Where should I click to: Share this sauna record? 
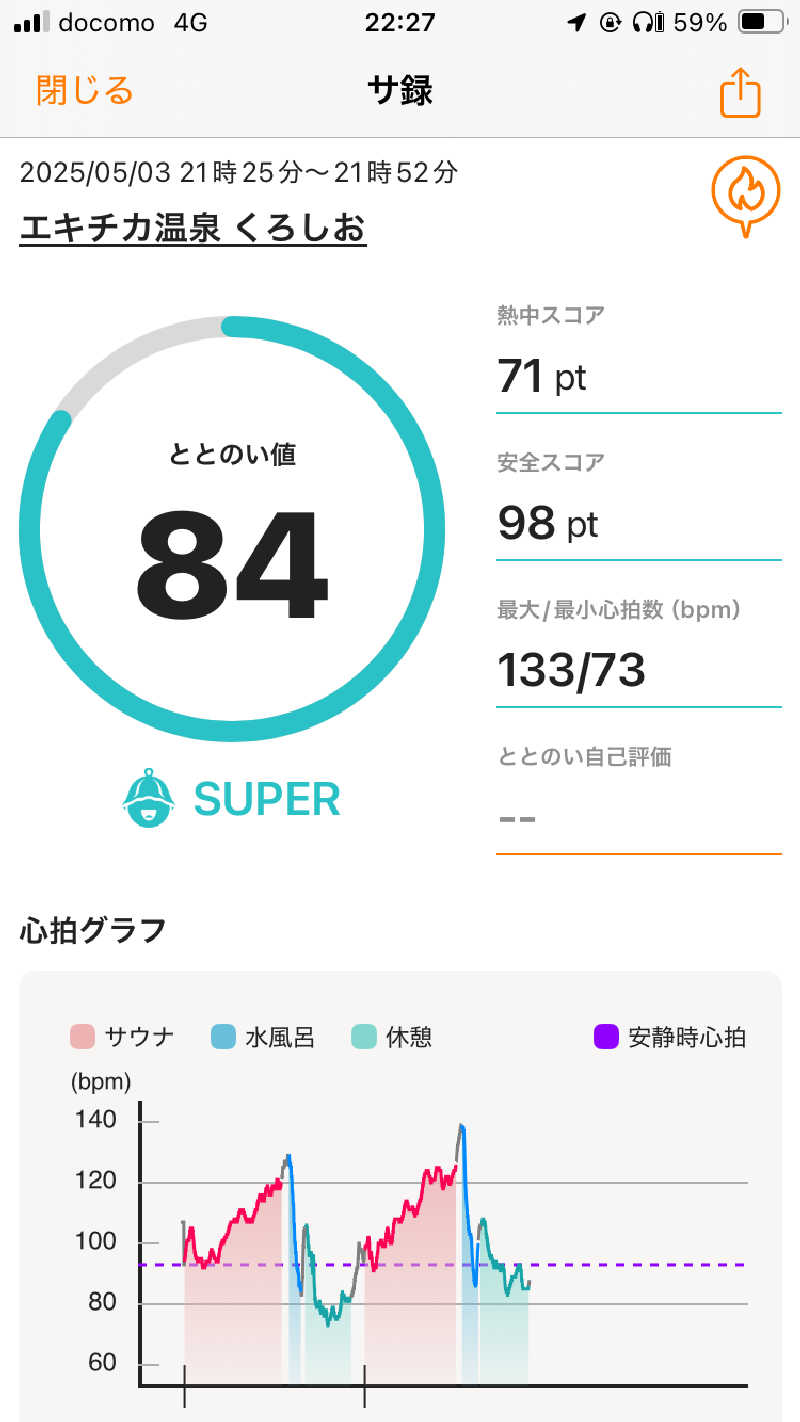tap(740, 93)
